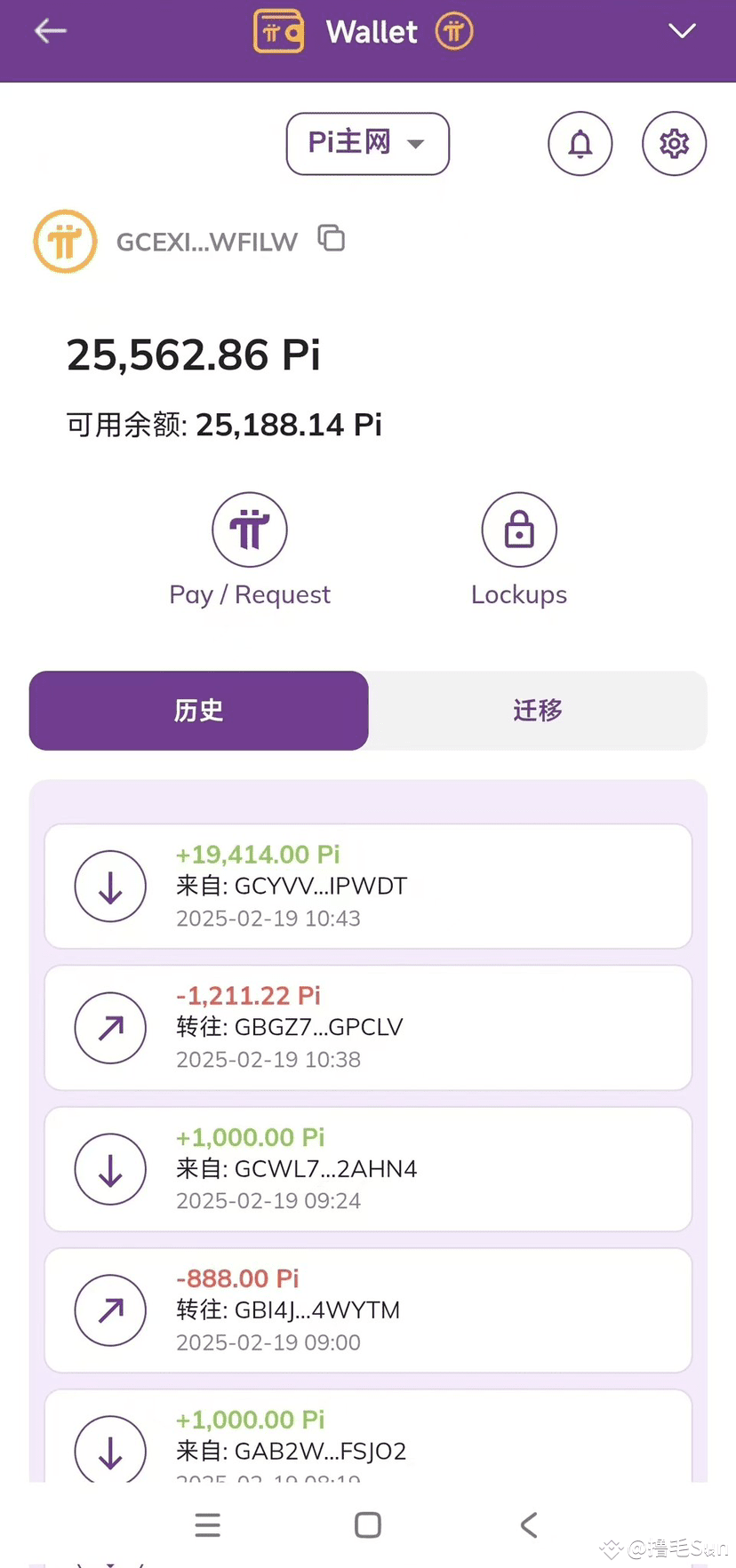Image resolution: width=736 pixels, height=1568 pixels.
Task: Switch to the 迁移 tab
Action: pos(537,711)
